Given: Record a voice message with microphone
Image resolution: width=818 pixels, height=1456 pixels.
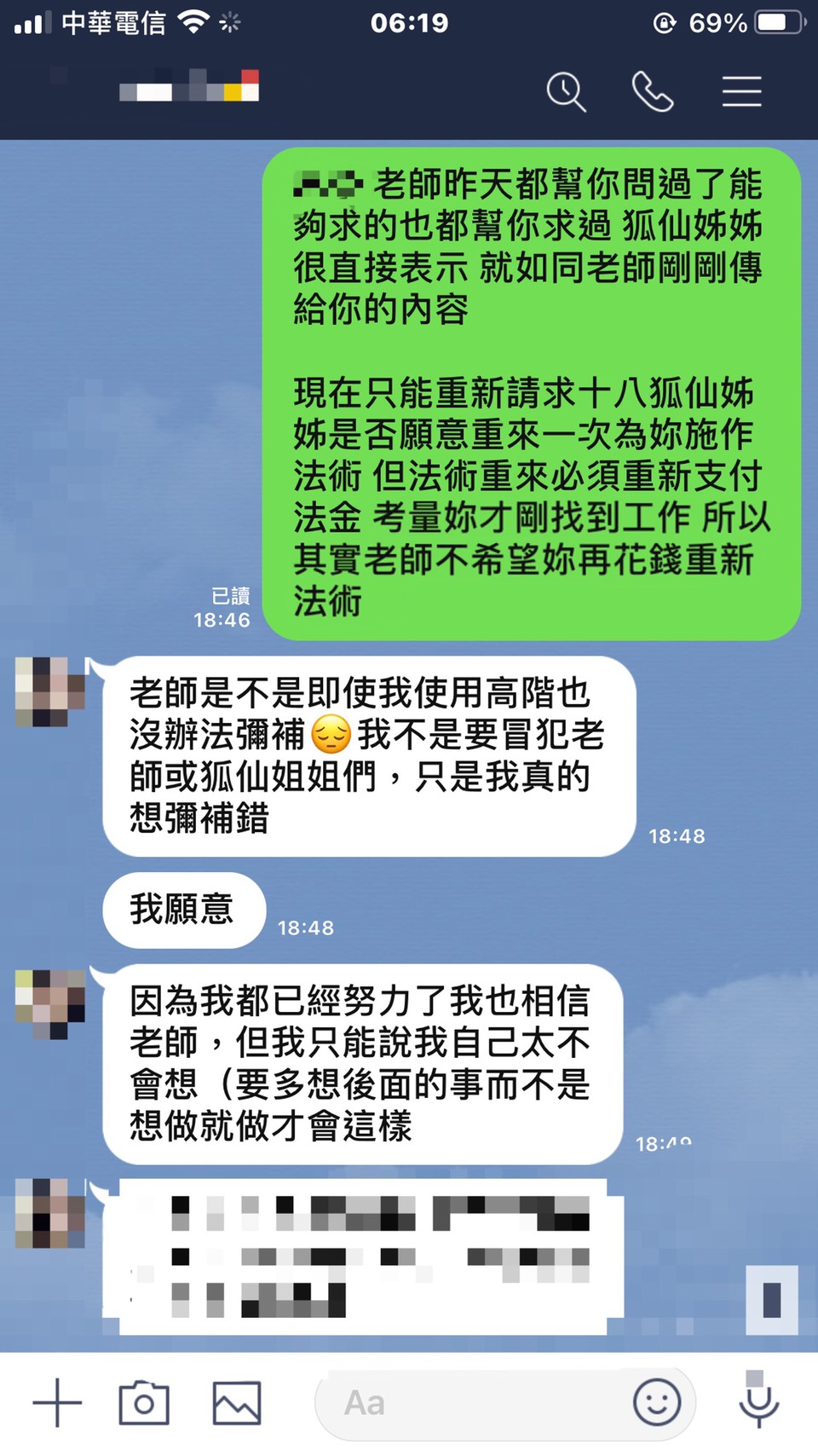Looking at the screenshot, I should (758, 1401).
